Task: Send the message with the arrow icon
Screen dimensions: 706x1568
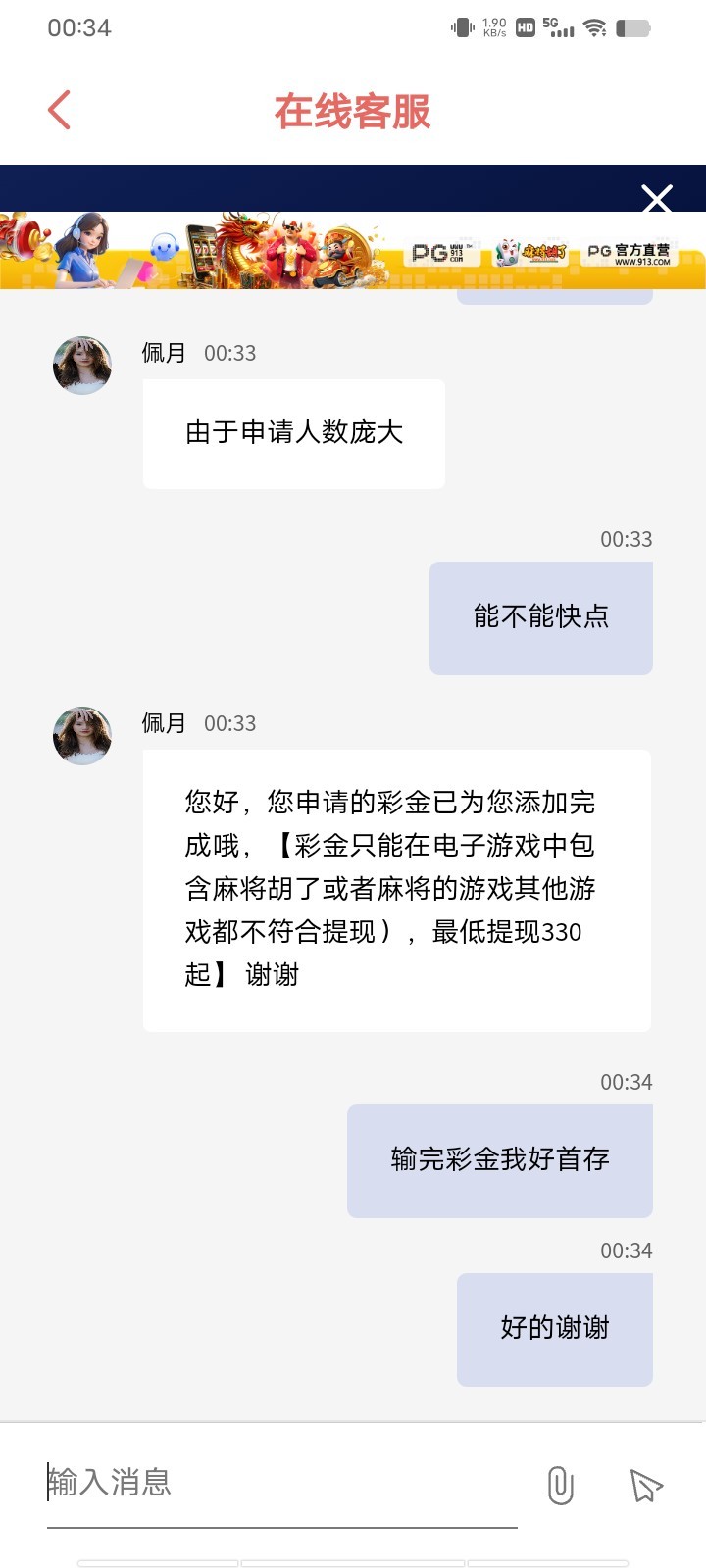Action: (646, 1486)
